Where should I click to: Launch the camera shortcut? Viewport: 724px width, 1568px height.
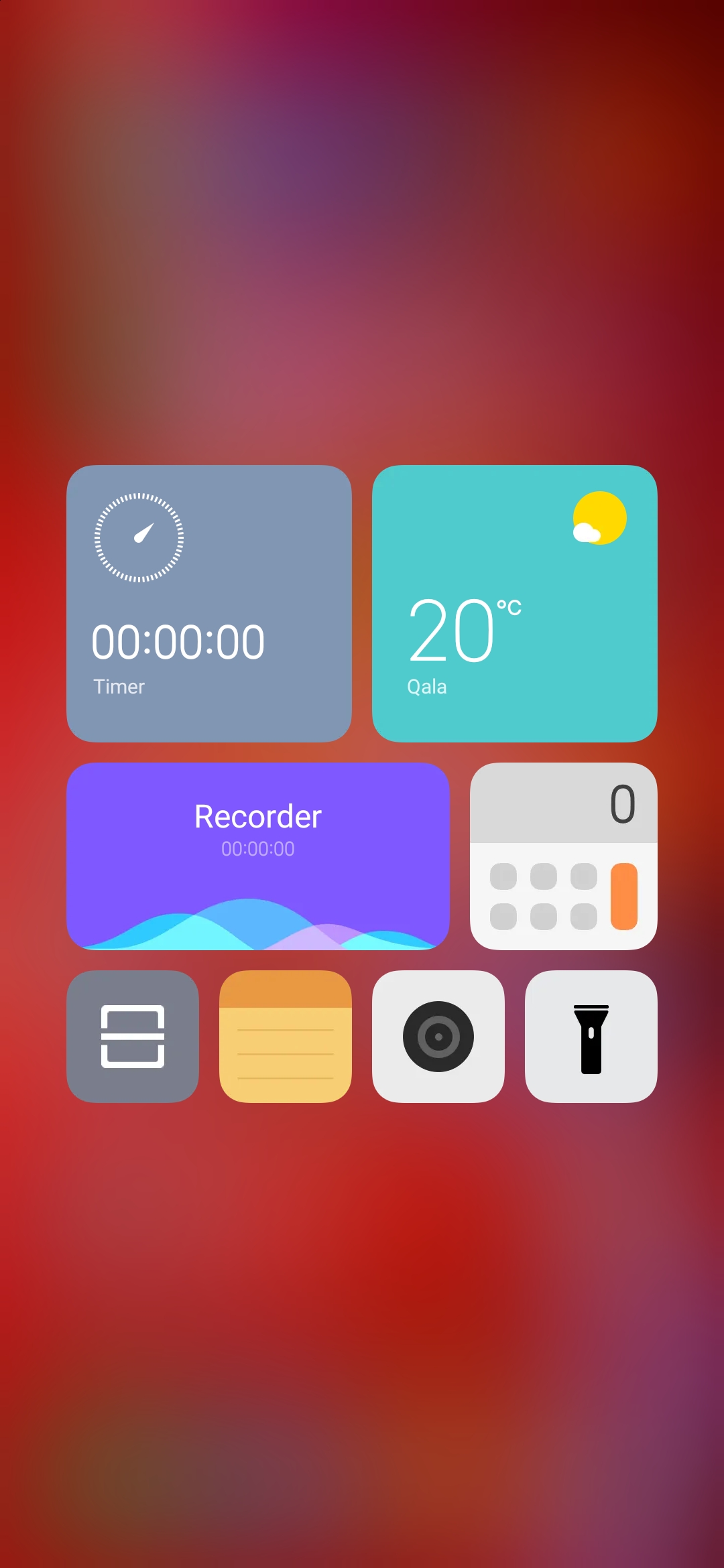tap(438, 1036)
